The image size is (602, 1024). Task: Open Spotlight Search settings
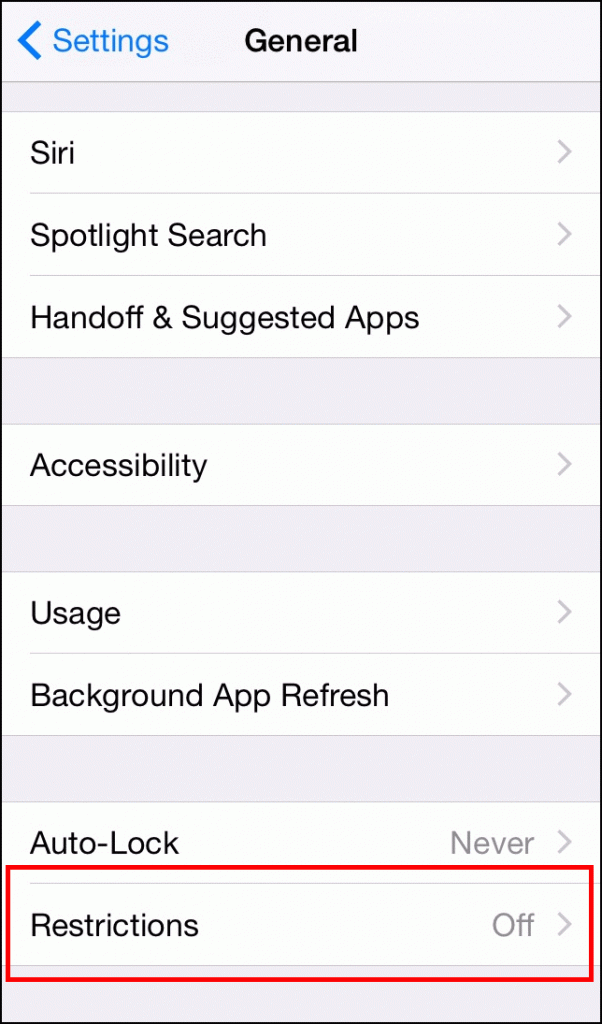pos(300,235)
